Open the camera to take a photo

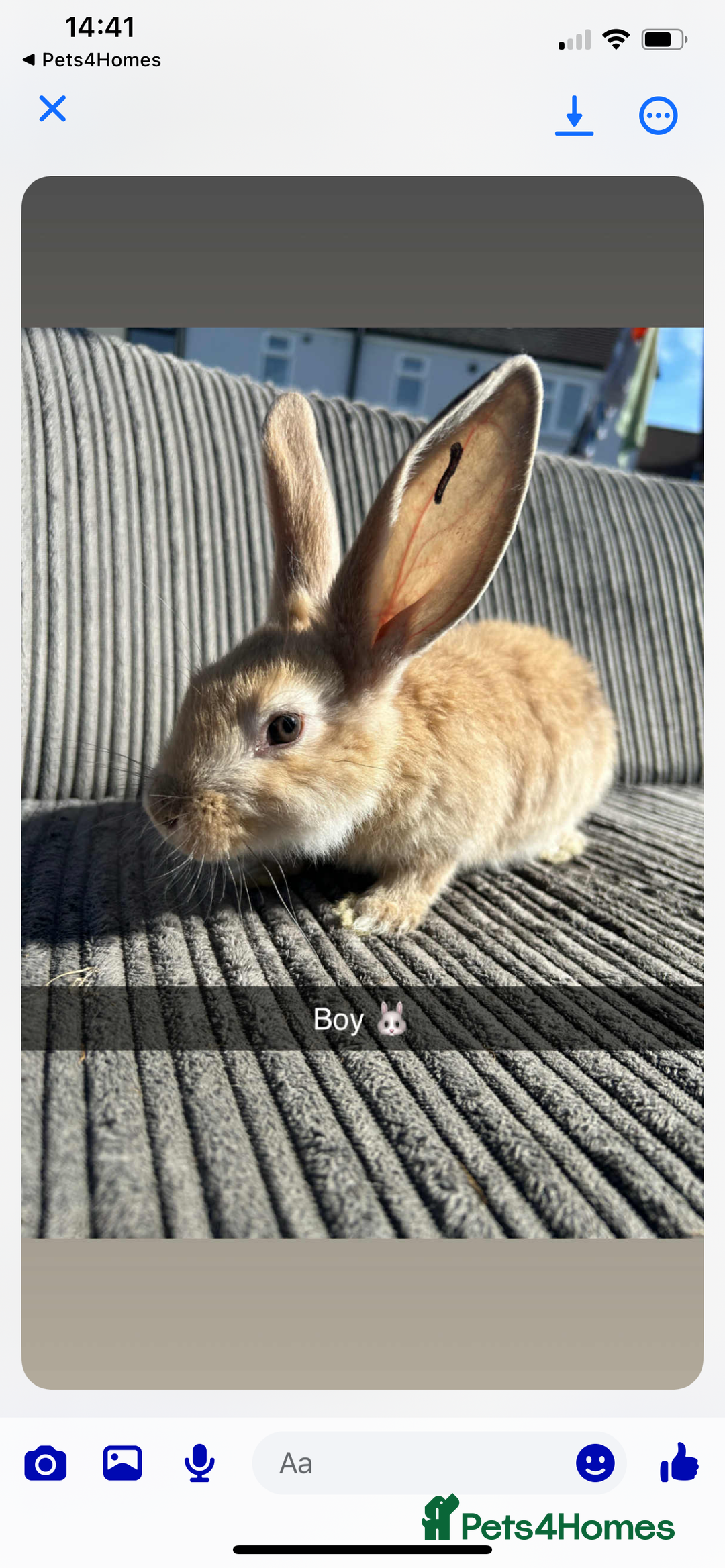(x=46, y=1463)
